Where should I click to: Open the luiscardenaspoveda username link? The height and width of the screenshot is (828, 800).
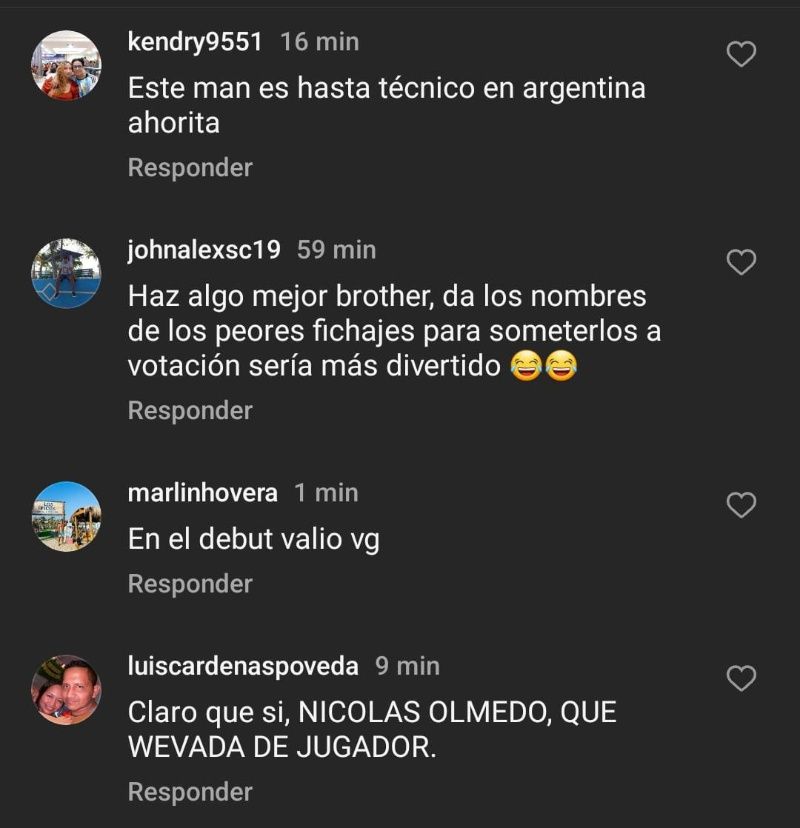click(243, 666)
